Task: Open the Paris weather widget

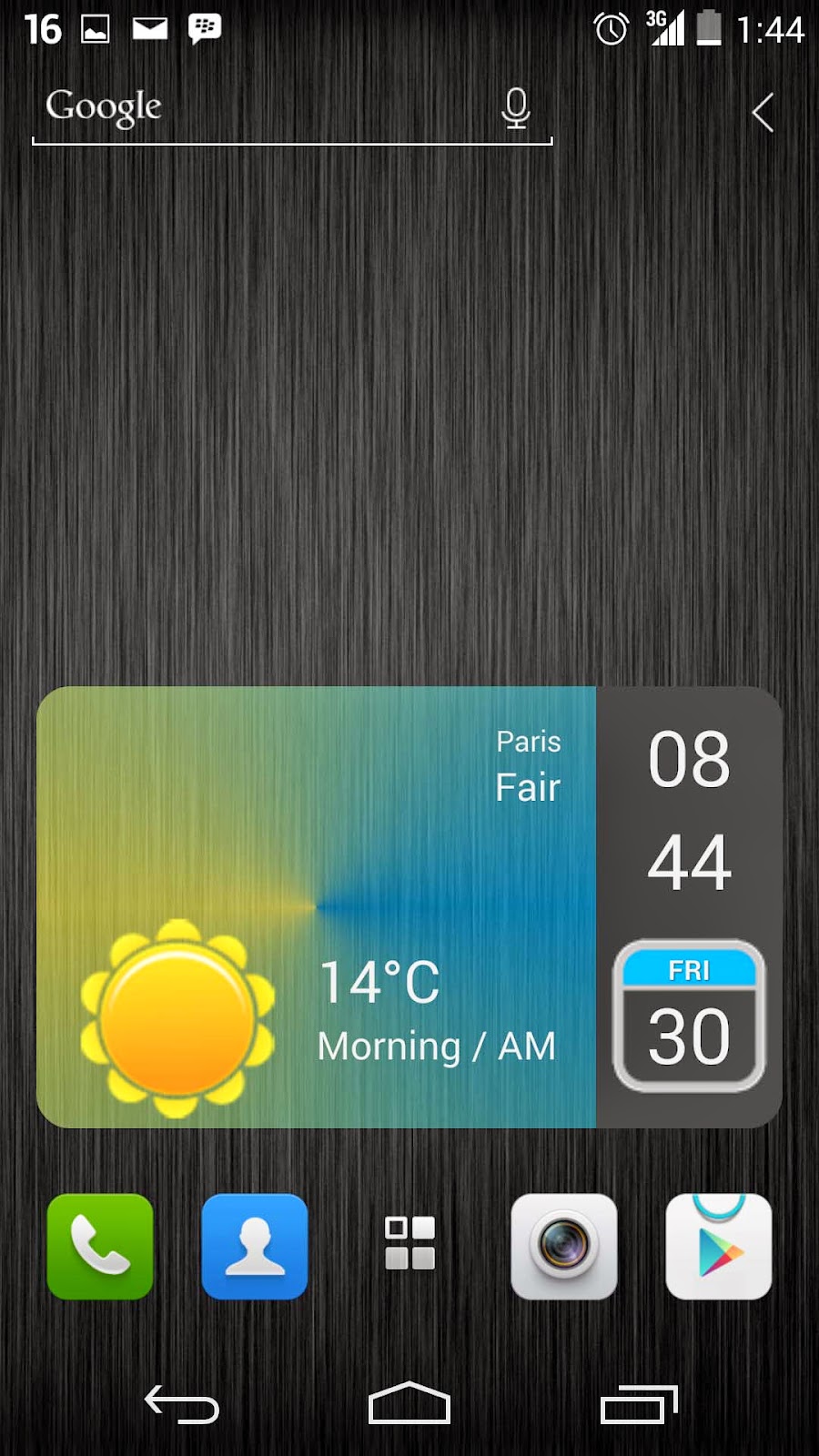Action: (x=316, y=906)
